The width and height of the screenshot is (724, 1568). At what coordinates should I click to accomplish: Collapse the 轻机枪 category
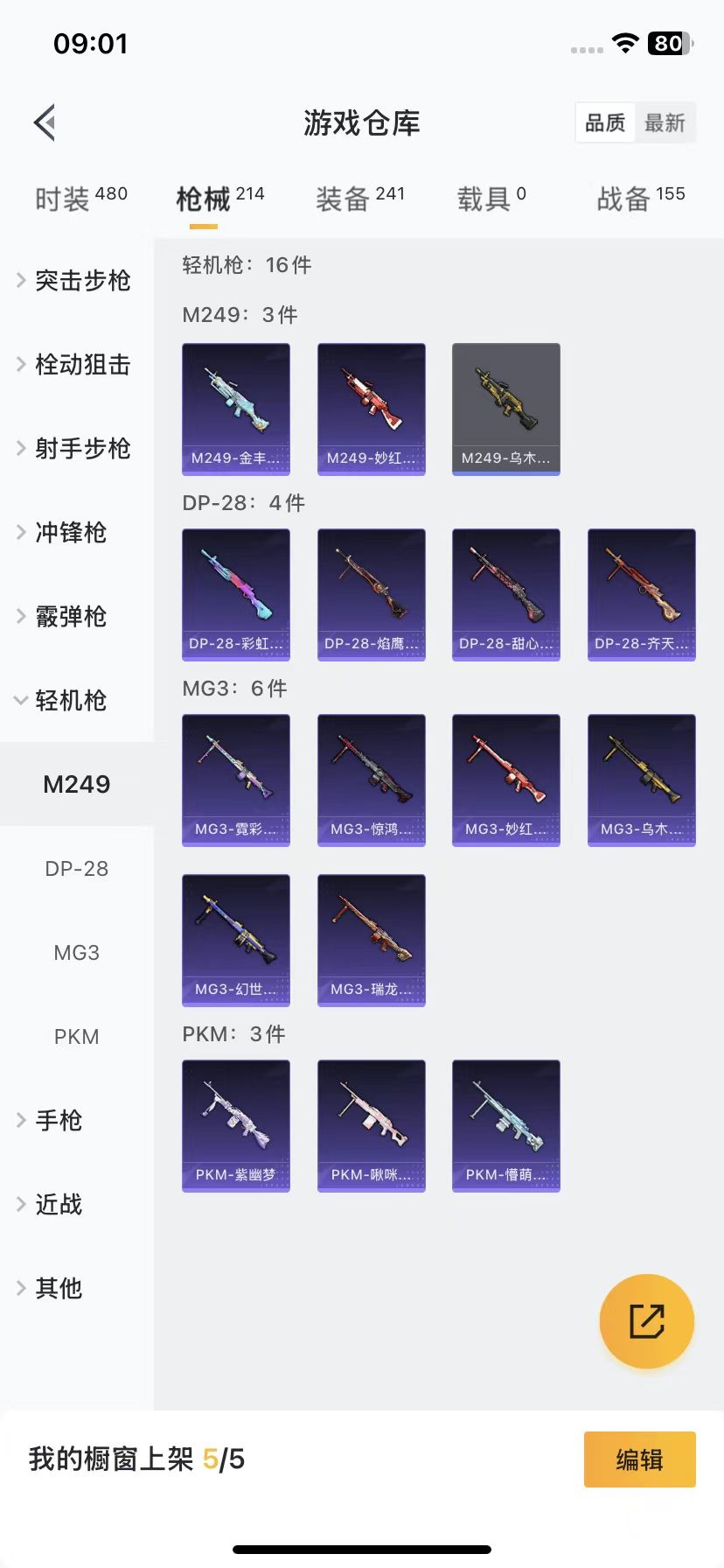click(70, 700)
